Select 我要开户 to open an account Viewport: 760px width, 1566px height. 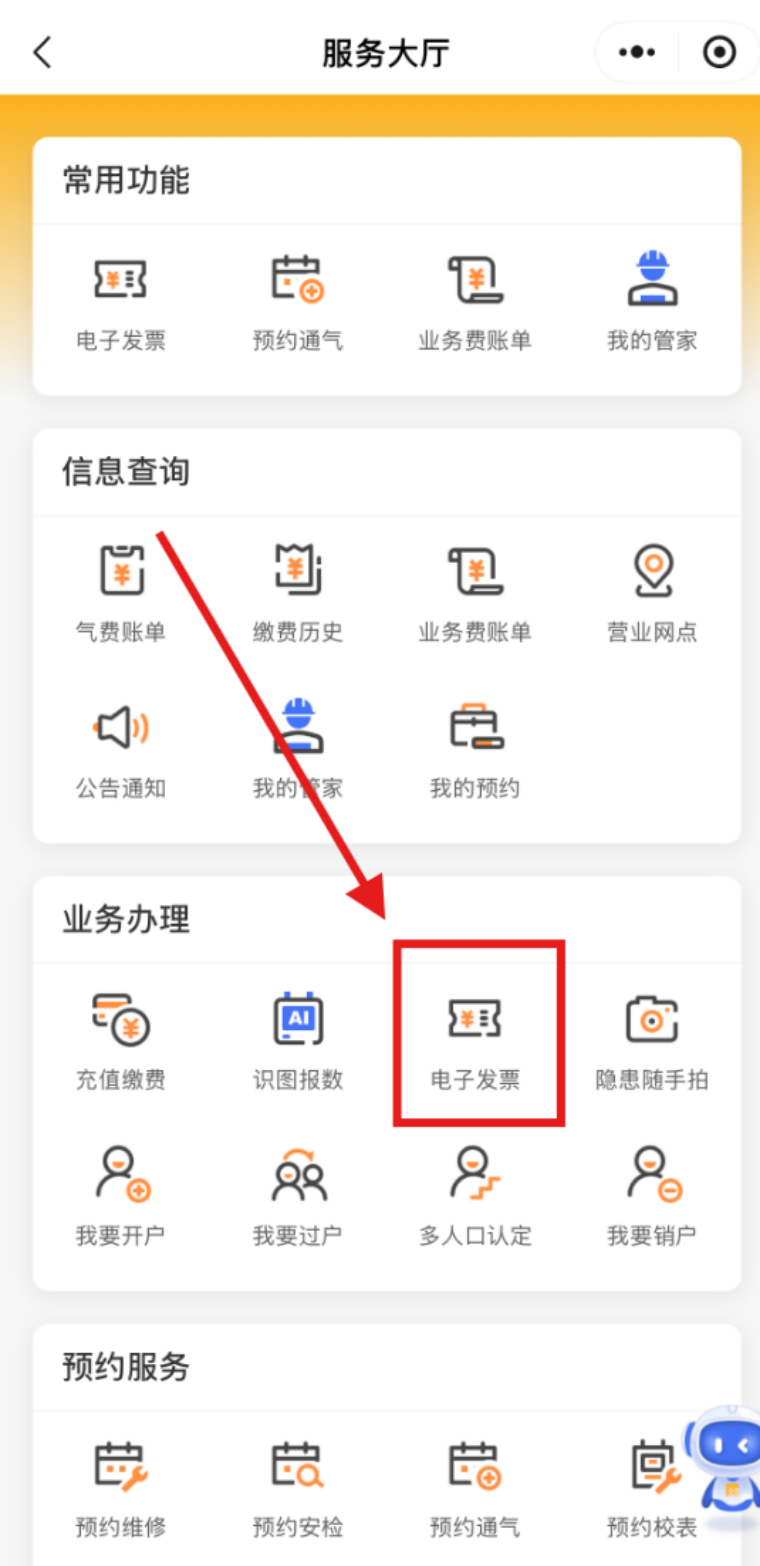point(121,1196)
